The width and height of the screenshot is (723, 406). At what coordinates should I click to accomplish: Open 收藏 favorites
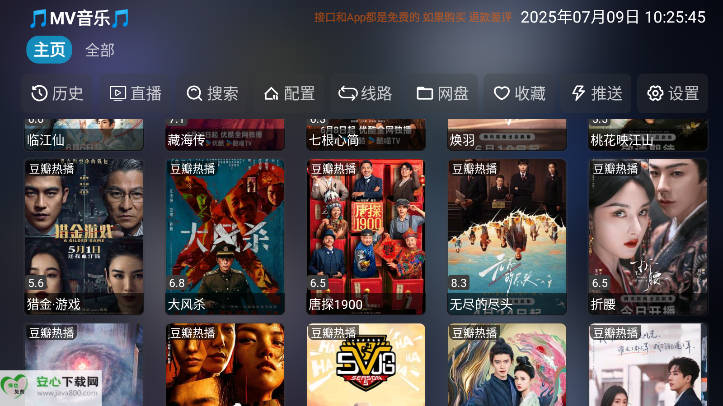[x=519, y=93]
